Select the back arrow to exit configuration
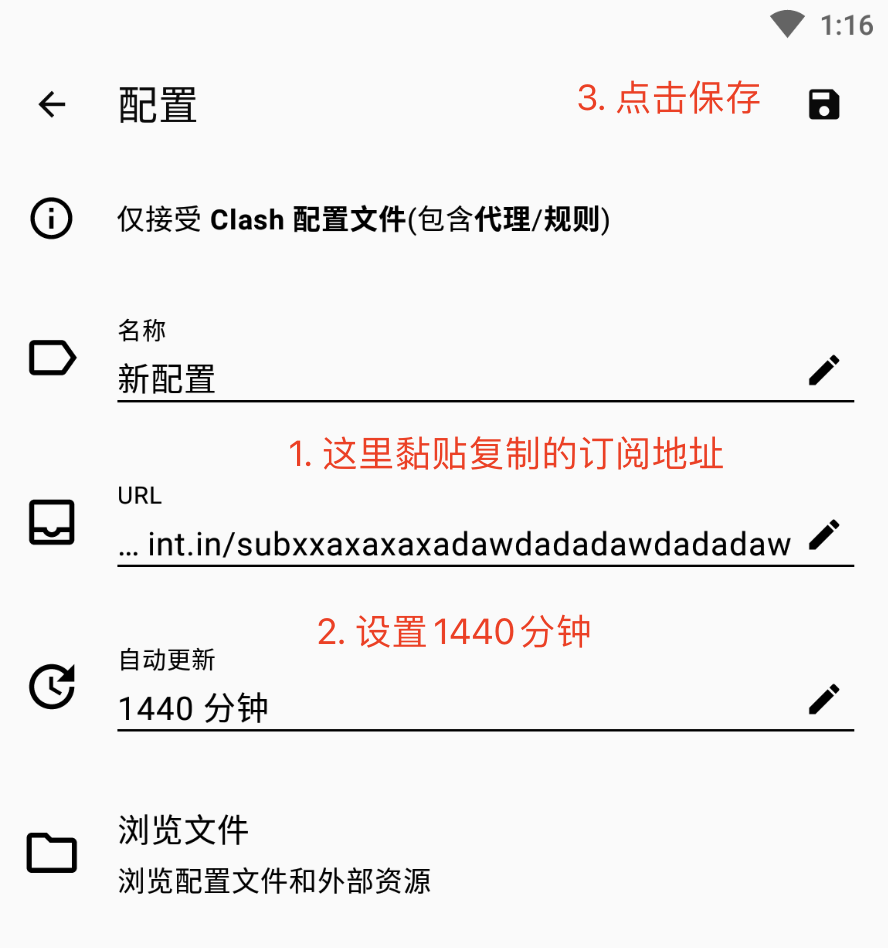The width and height of the screenshot is (888, 948). coord(50,104)
